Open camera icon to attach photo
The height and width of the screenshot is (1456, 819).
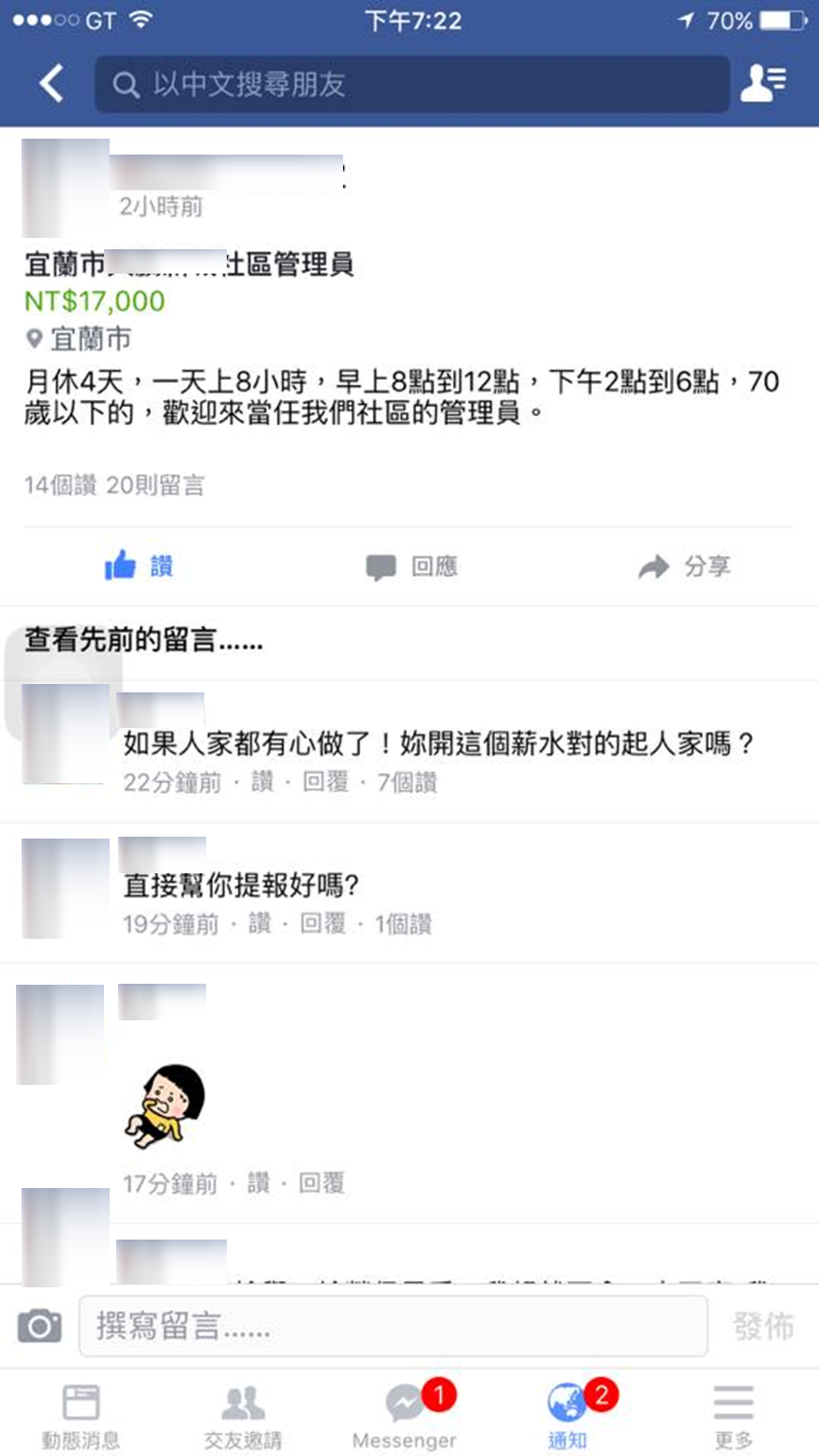(x=39, y=1326)
